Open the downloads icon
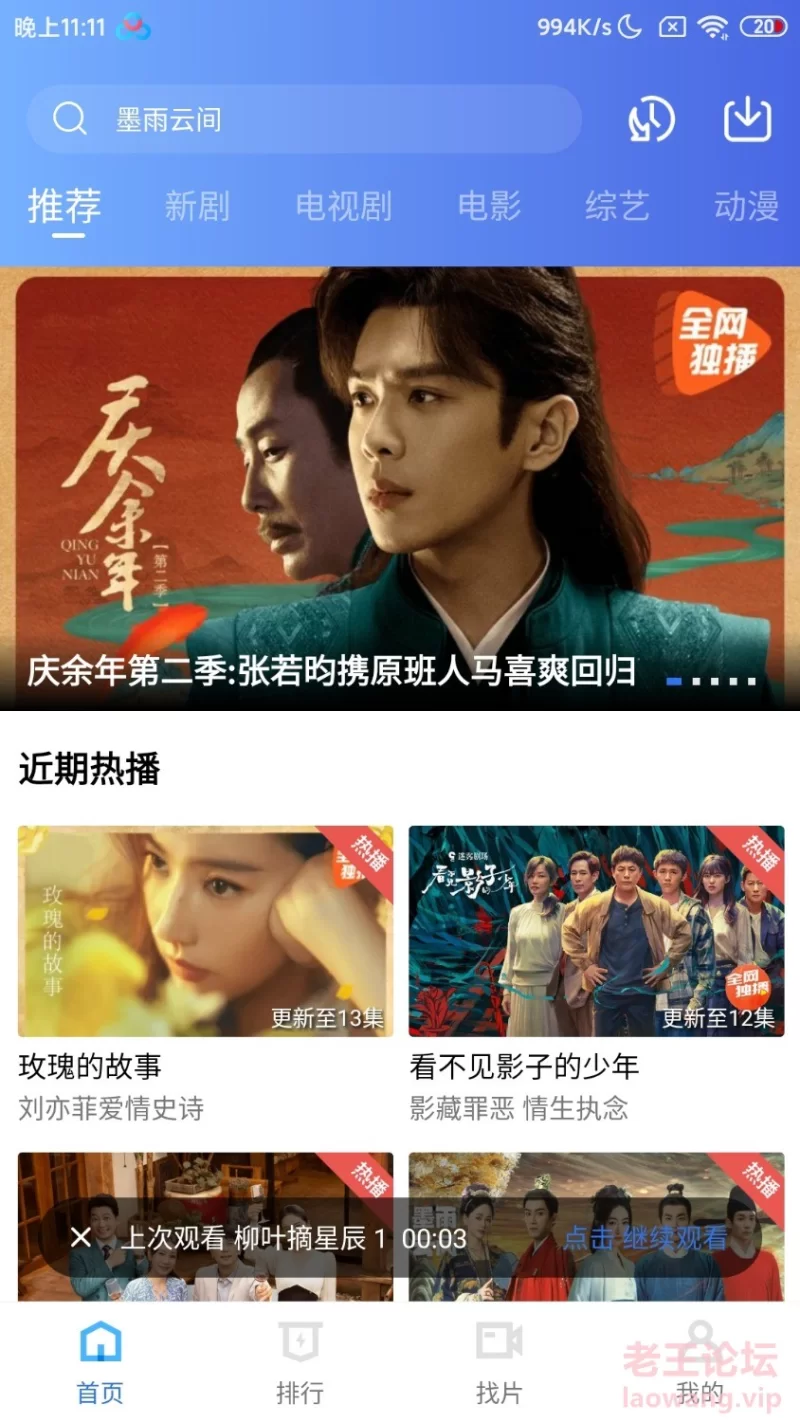 tap(747, 120)
